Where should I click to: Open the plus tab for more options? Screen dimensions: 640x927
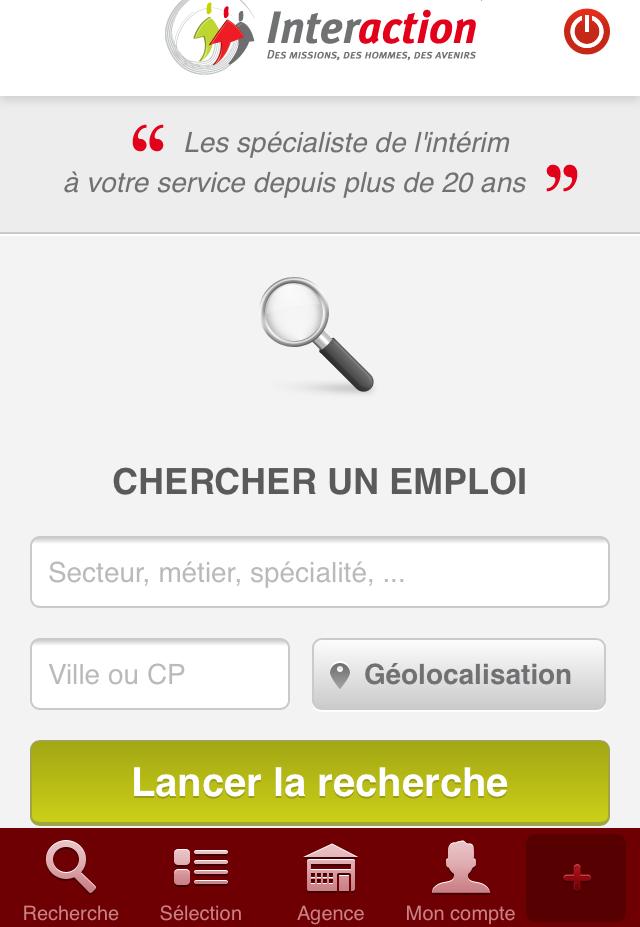pos(576,878)
